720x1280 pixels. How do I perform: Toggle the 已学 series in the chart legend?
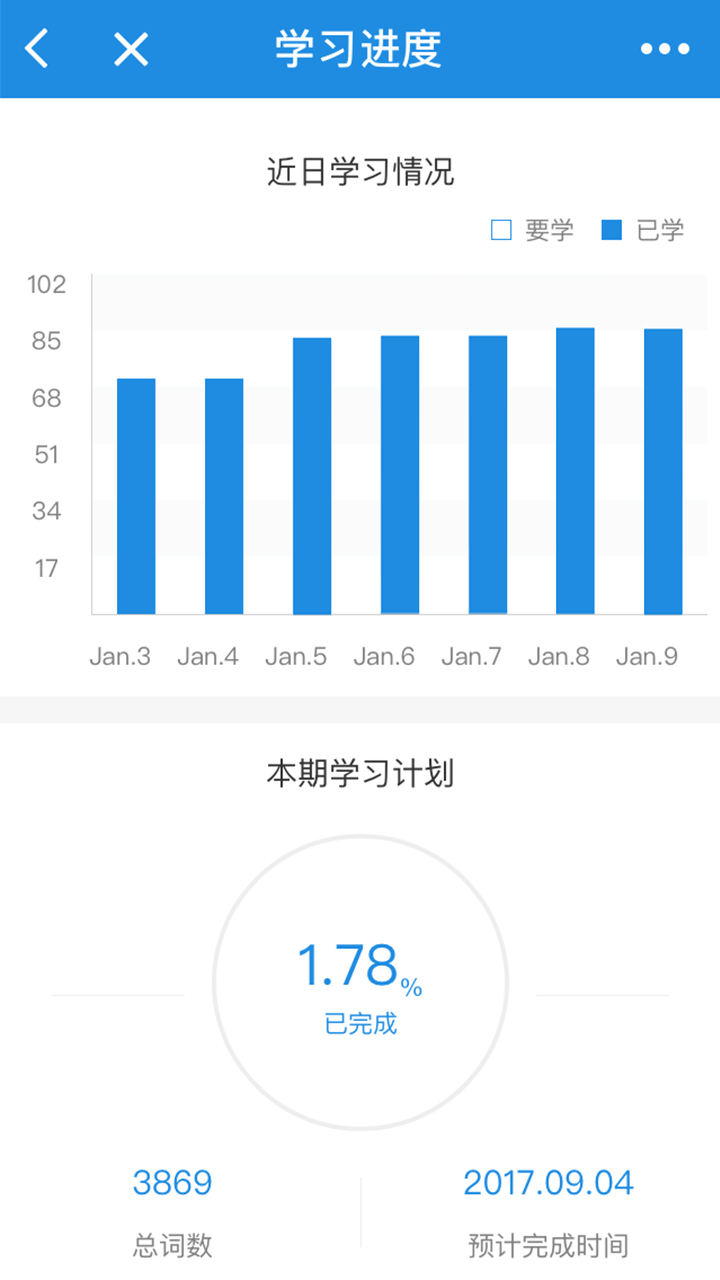coord(643,231)
